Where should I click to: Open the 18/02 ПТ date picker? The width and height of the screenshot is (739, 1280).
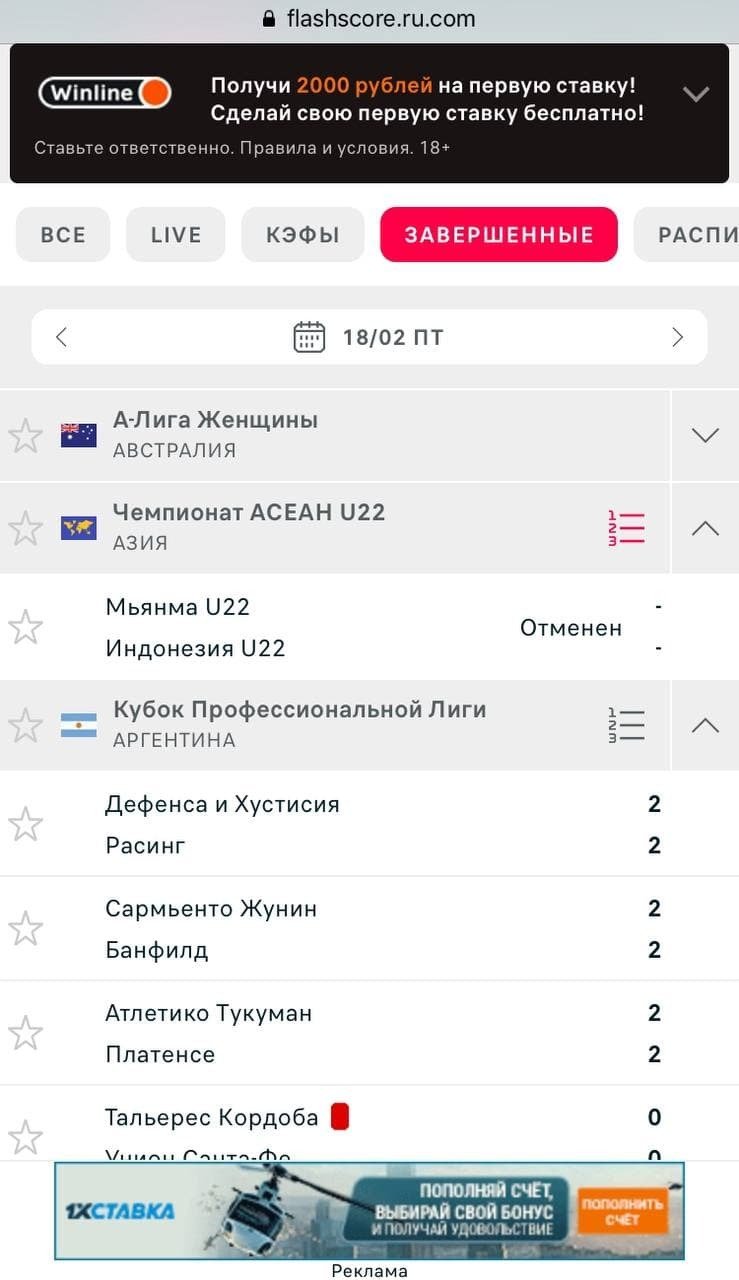click(x=369, y=337)
